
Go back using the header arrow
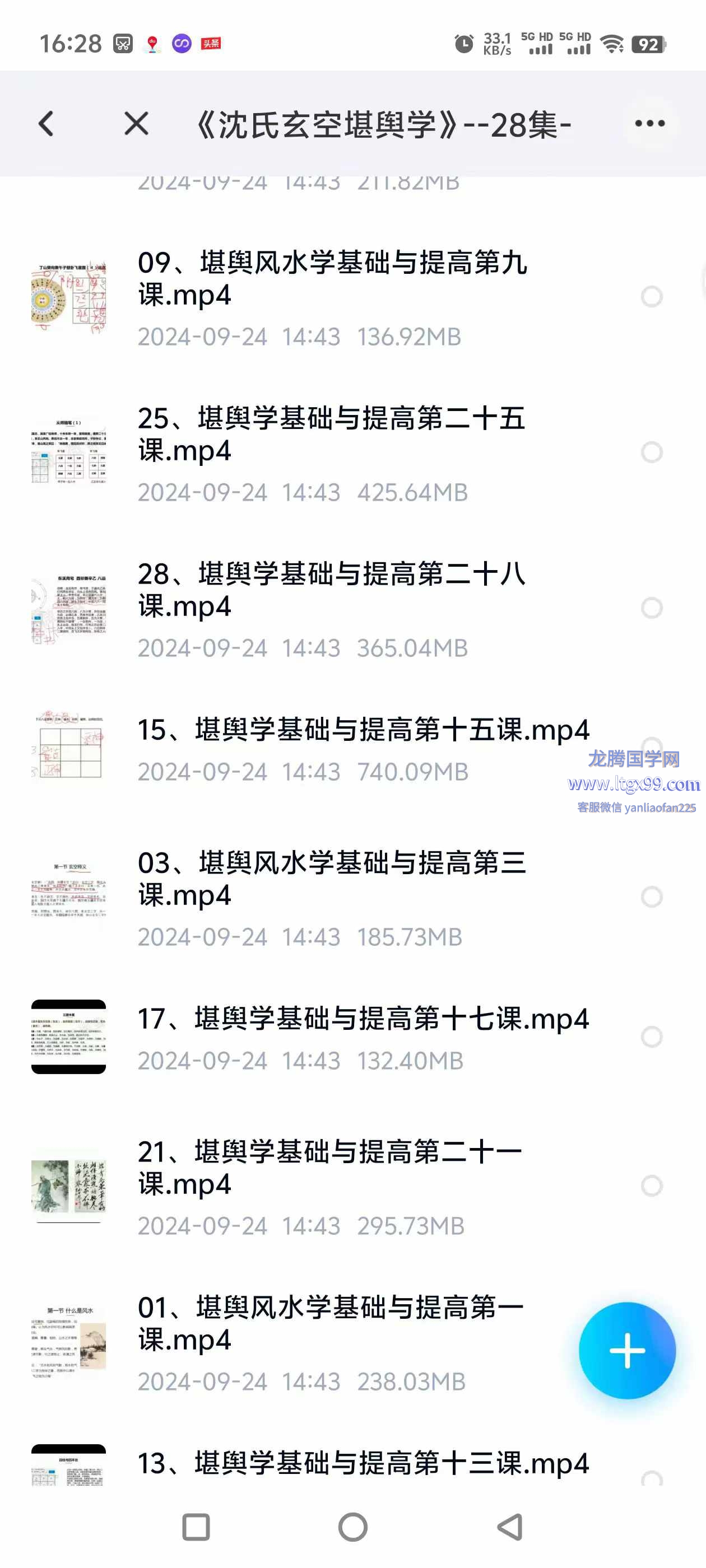47,124
